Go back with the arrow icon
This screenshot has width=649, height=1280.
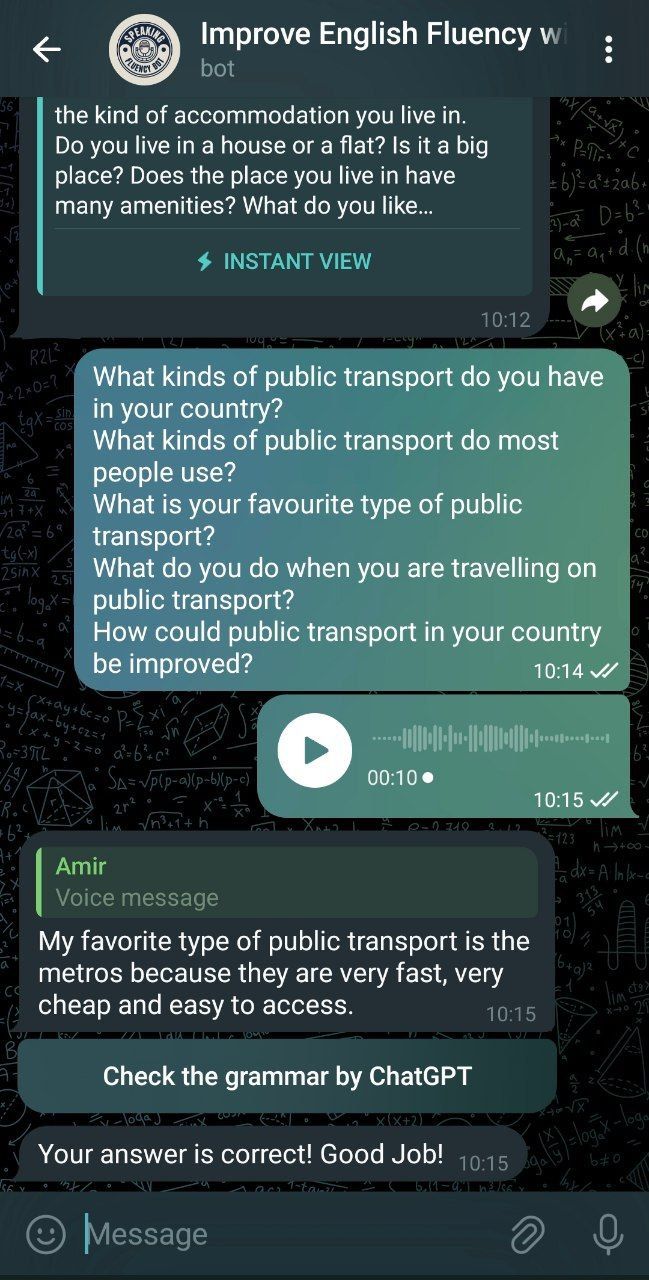tap(47, 49)
